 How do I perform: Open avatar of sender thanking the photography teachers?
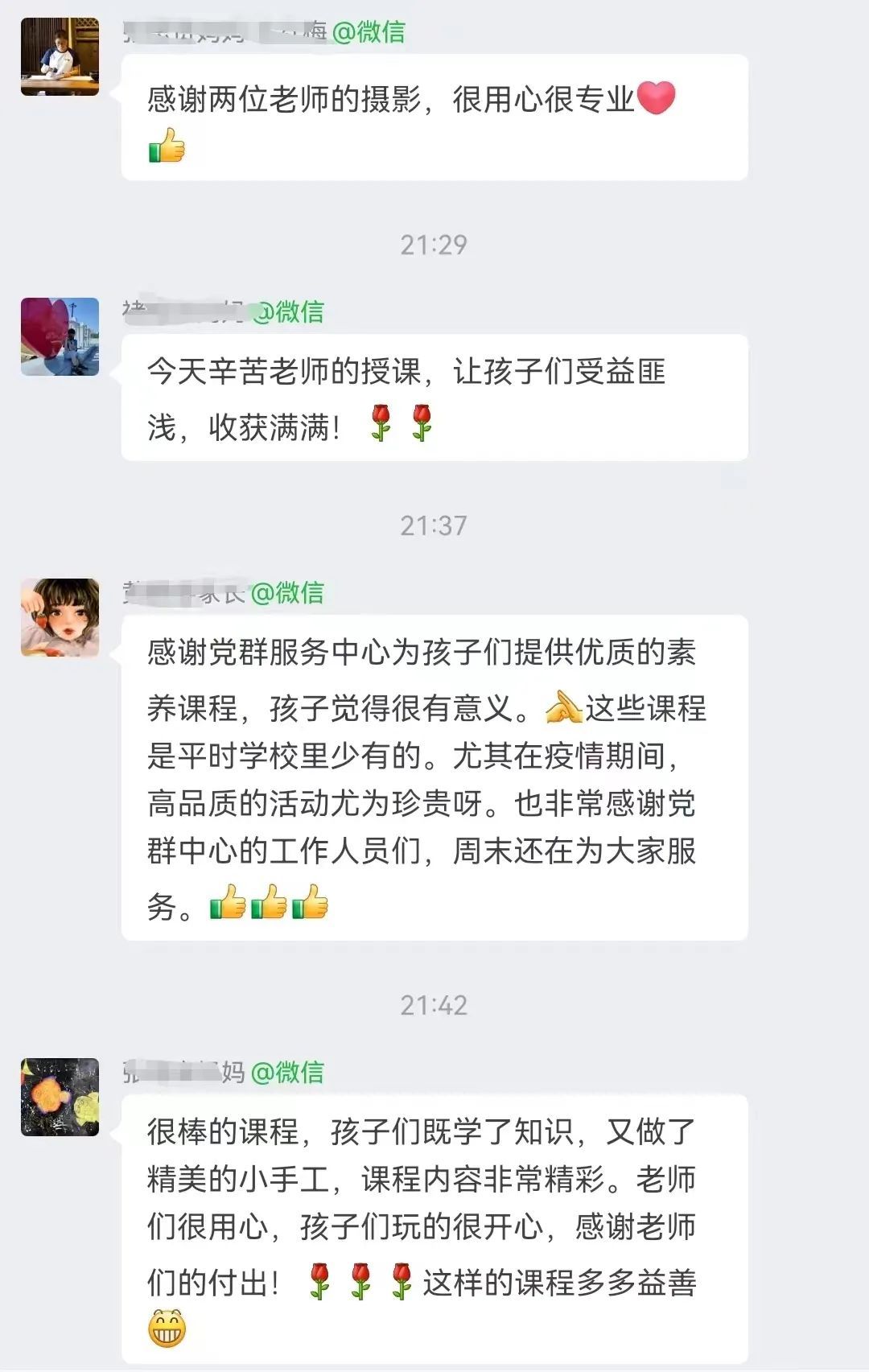click(x=60, y=56)
